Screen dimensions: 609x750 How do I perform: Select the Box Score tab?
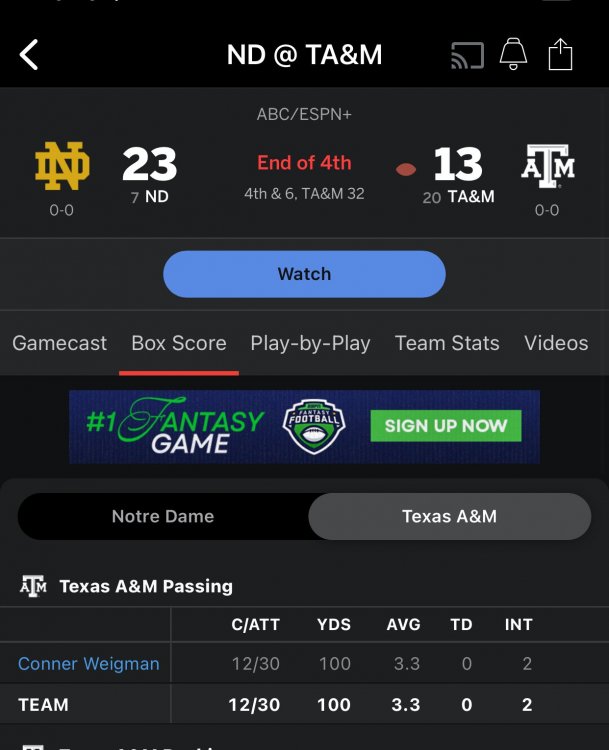[x=179, y=343]
